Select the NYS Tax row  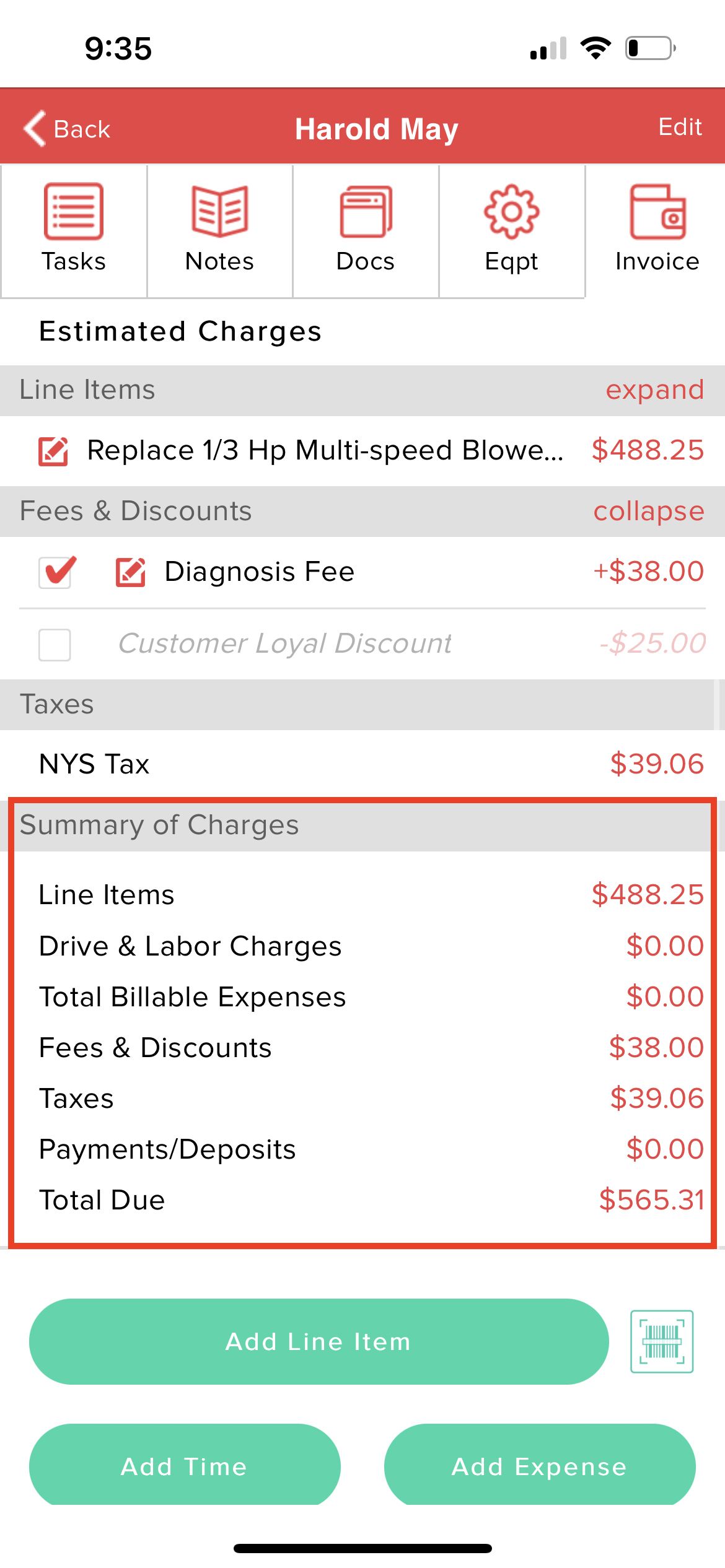coord(362,764)
